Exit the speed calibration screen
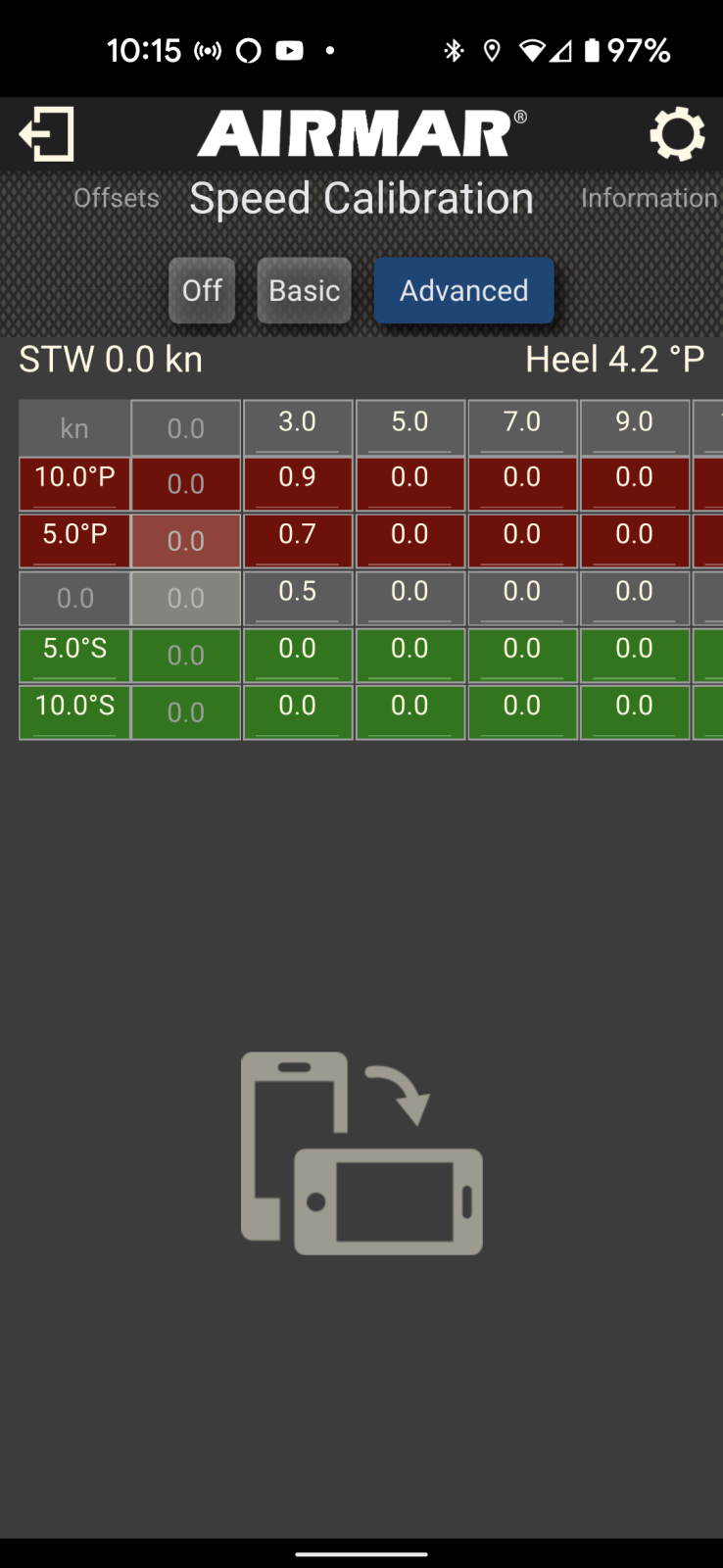This screenshot has width=723, height=1568. tap(46, 134)
